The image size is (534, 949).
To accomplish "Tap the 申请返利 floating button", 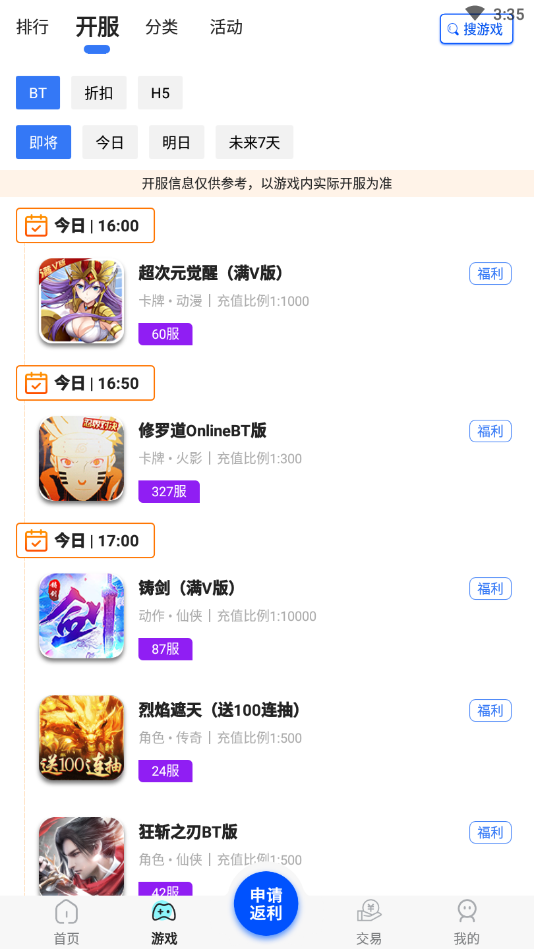I will (x=266, y=904).
